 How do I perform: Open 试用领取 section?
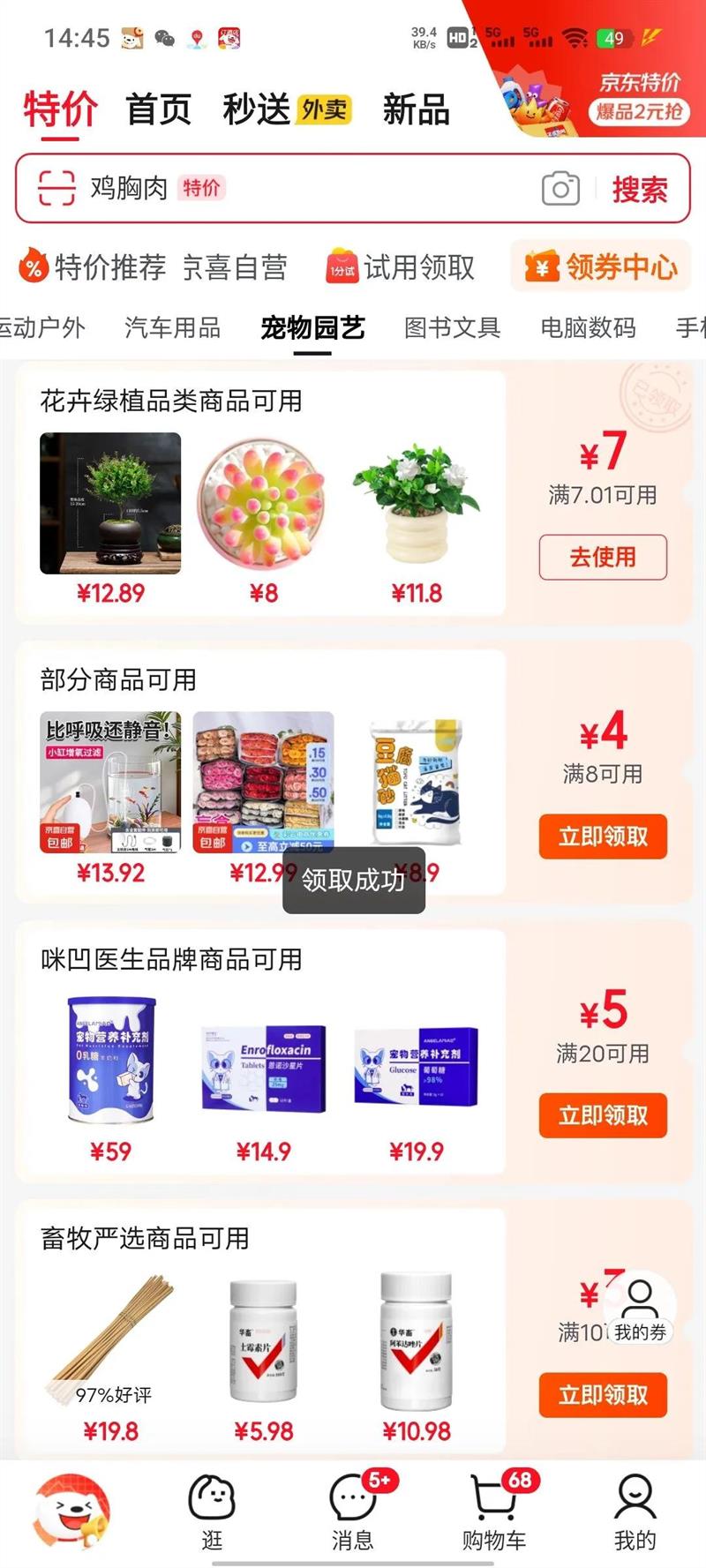pos(401,266)
